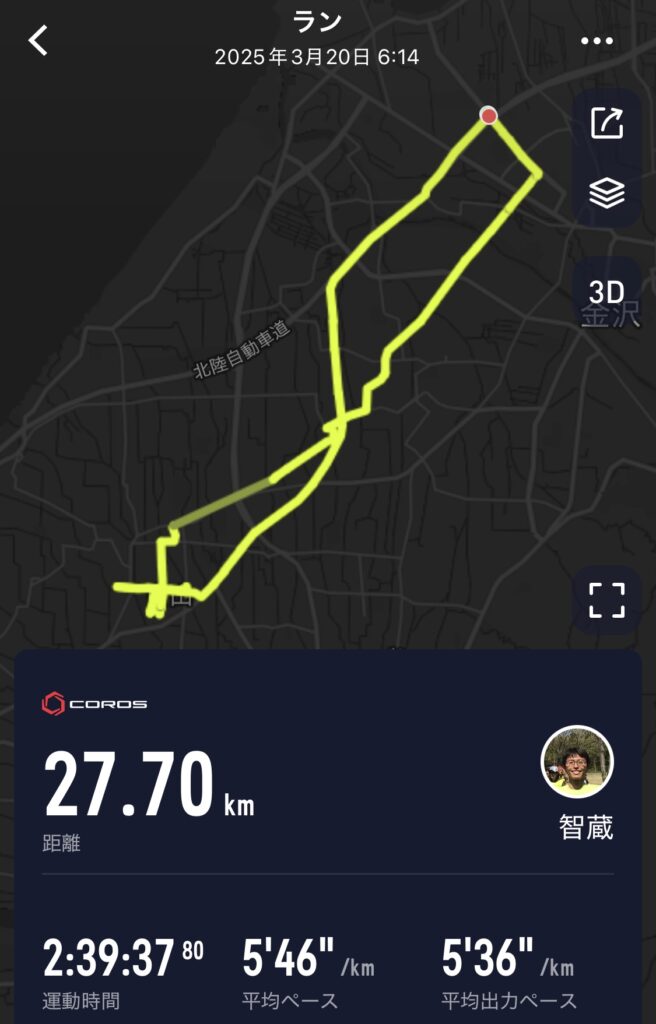Open the map layers selector

607,193
